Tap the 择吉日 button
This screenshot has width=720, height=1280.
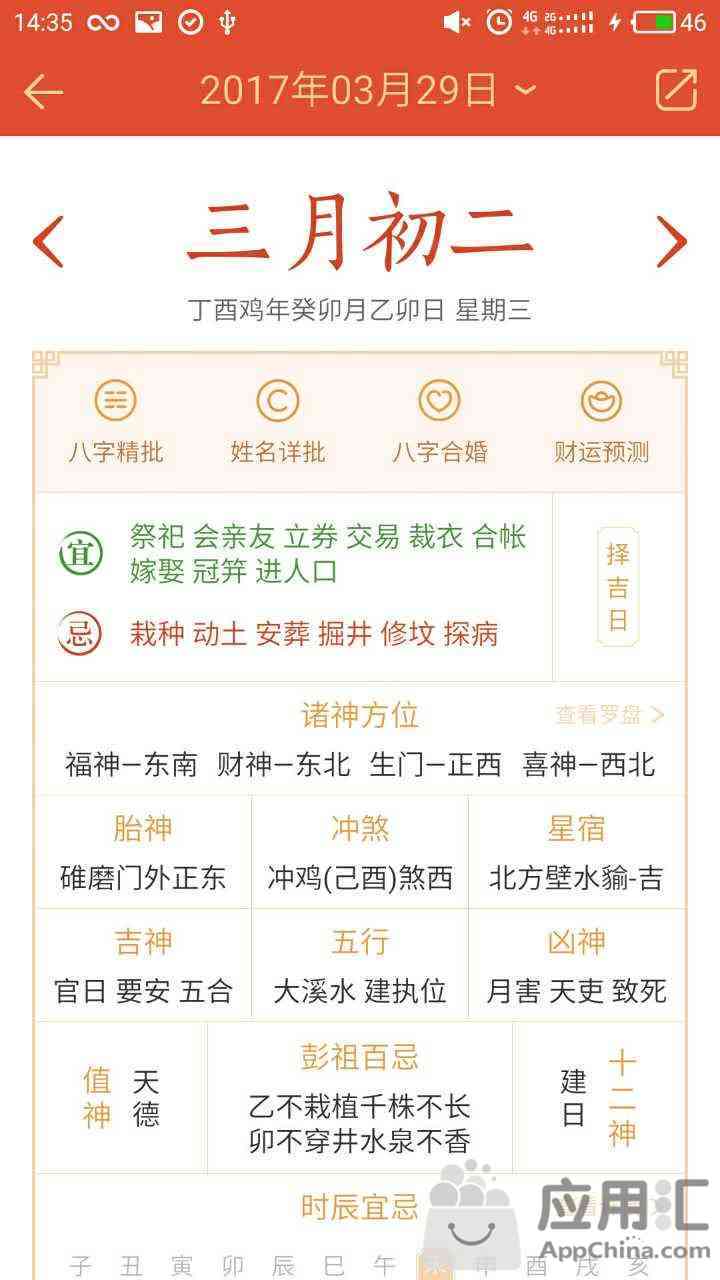pyautogui.click(x=618, y=586)
